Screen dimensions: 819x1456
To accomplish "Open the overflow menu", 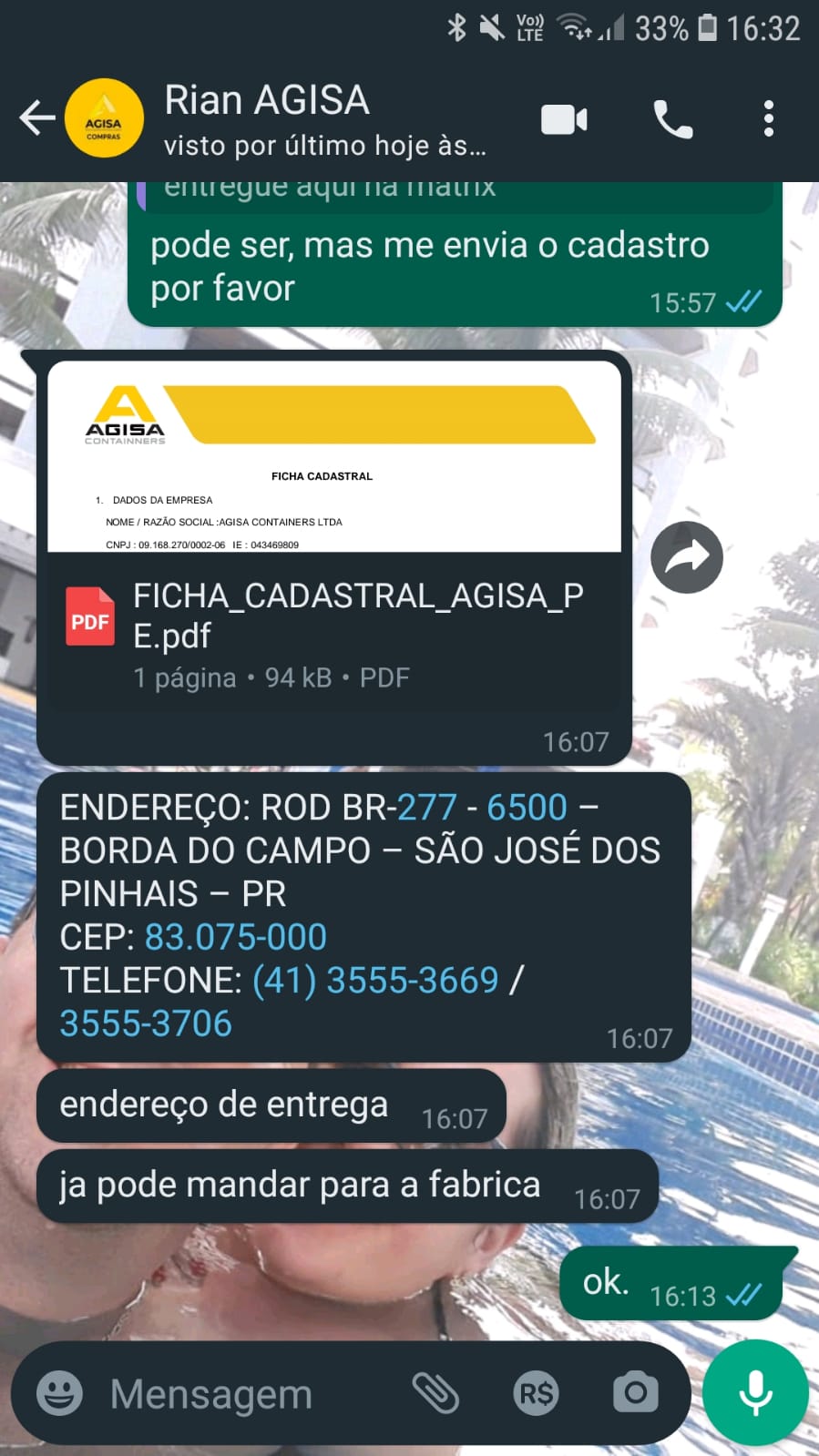I will pyautogui.click(x=768, y=119).
